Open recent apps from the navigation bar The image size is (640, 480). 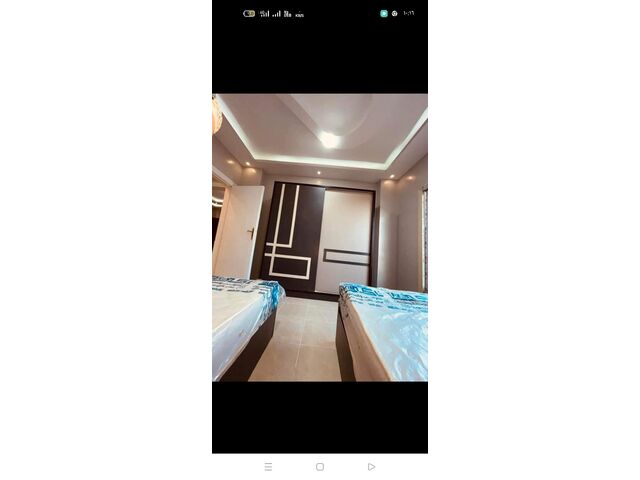pos(268,467)
